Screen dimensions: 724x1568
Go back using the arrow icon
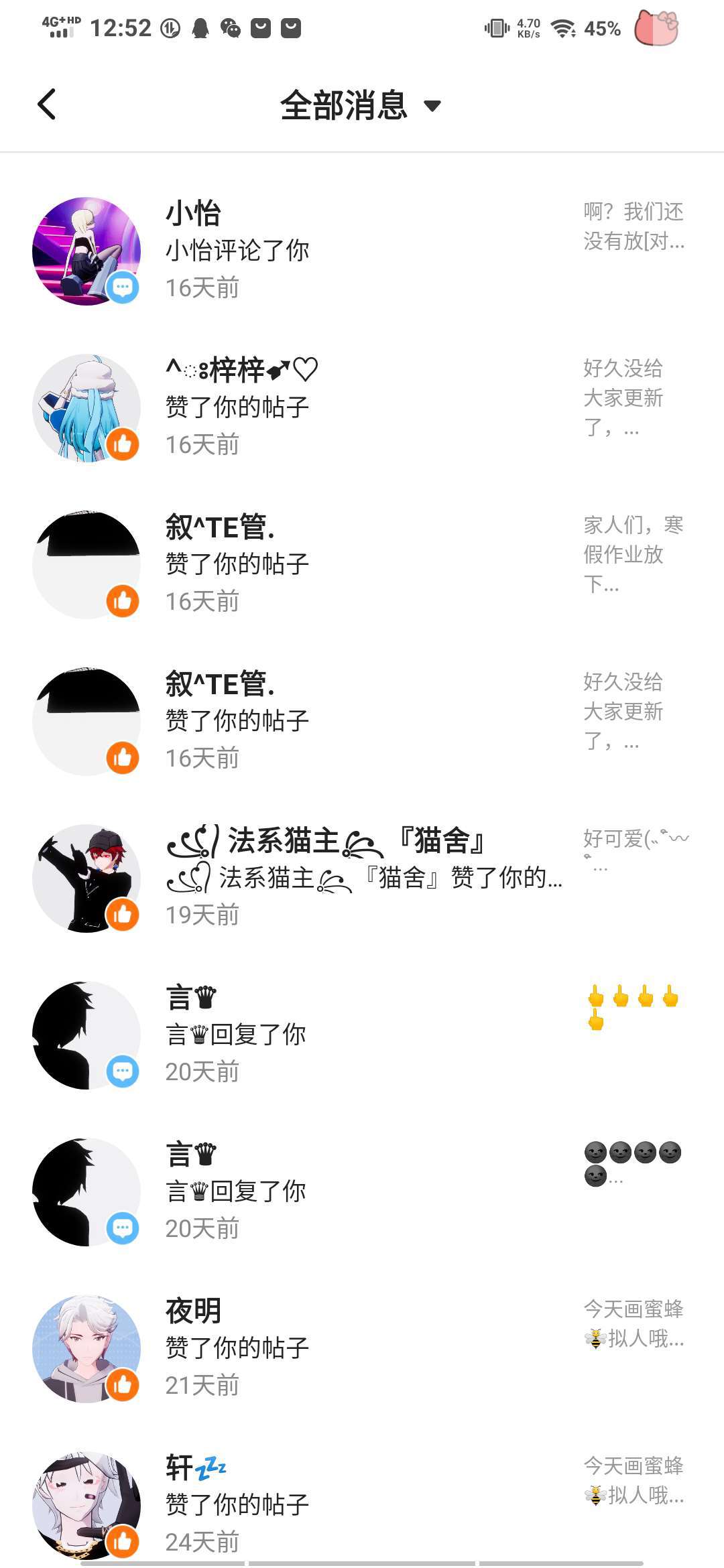click(46, 105)
